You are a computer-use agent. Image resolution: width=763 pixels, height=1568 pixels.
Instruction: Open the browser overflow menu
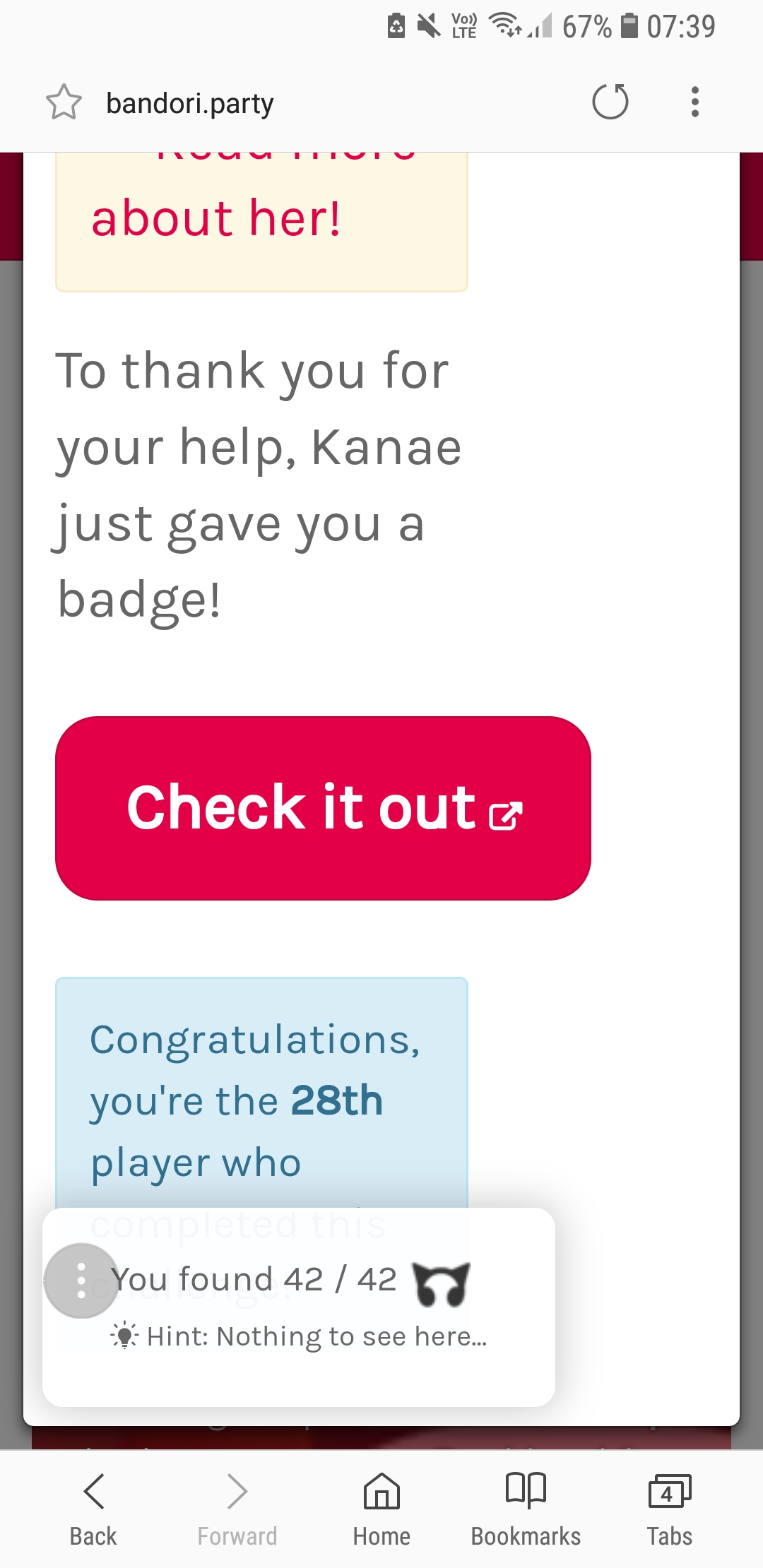pyautogui.click(x=695, y=102)
